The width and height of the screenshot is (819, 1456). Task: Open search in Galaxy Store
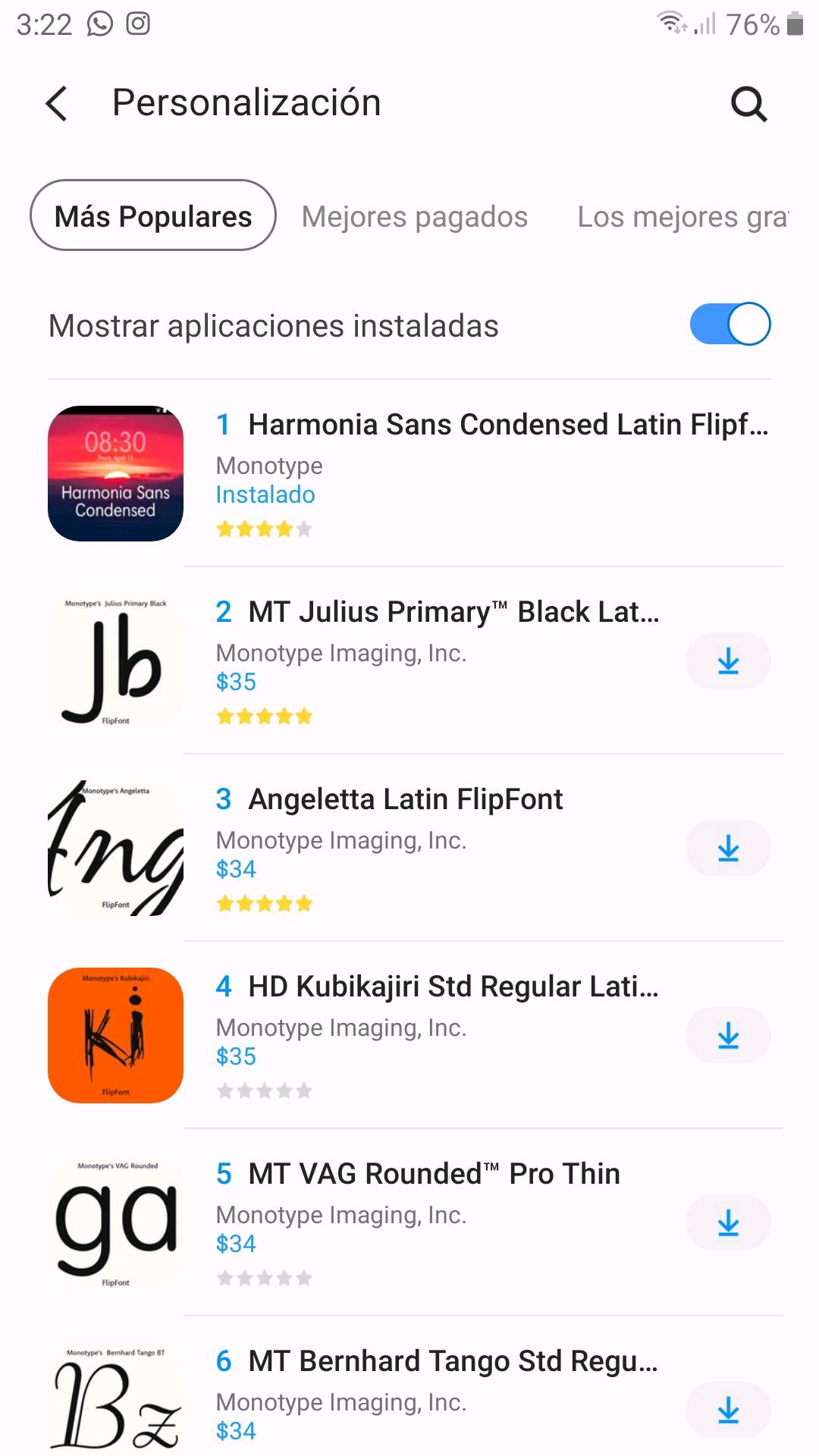748,104
